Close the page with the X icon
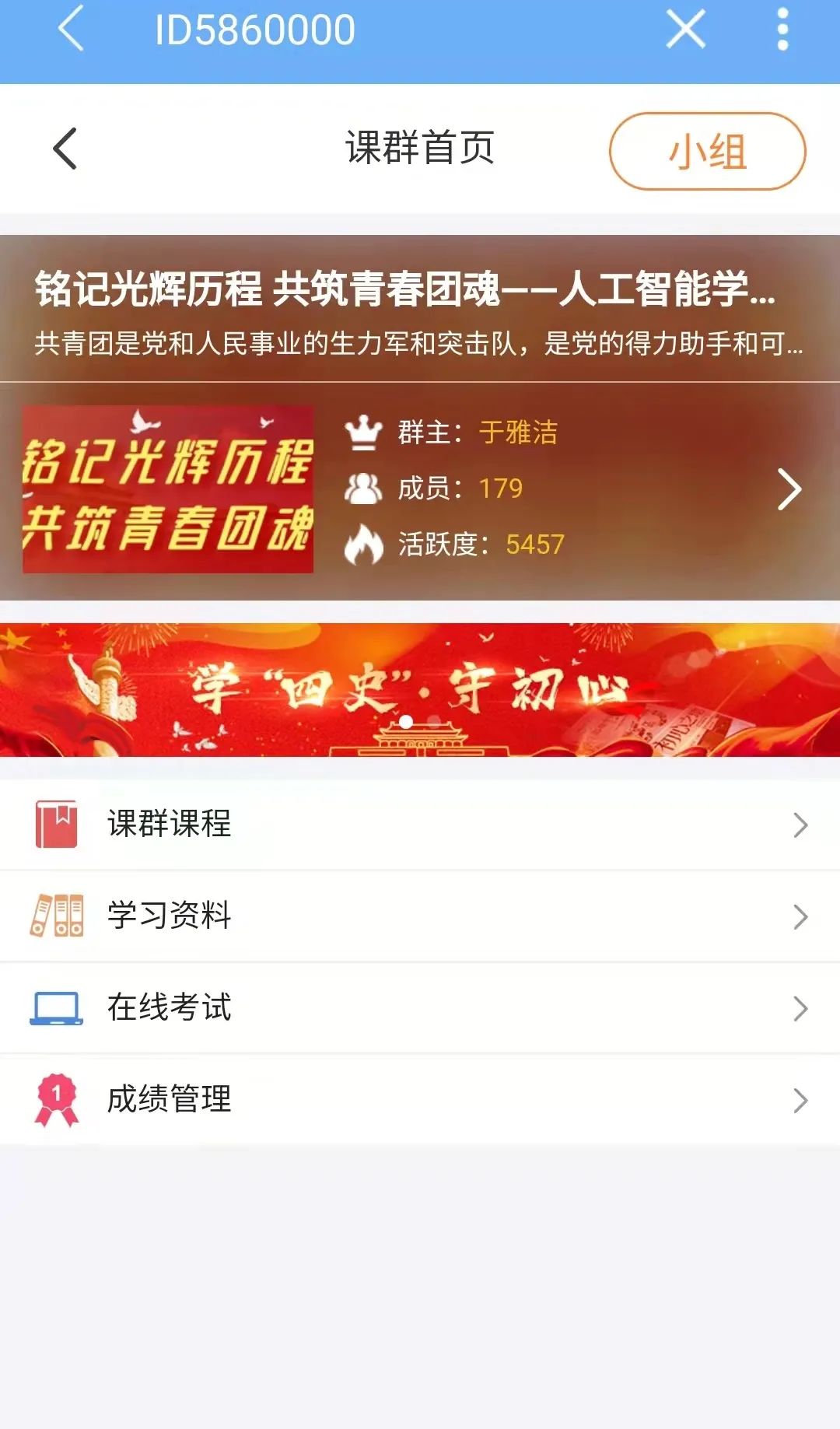Screen dimensions: 840x1429 click(685, 30)
